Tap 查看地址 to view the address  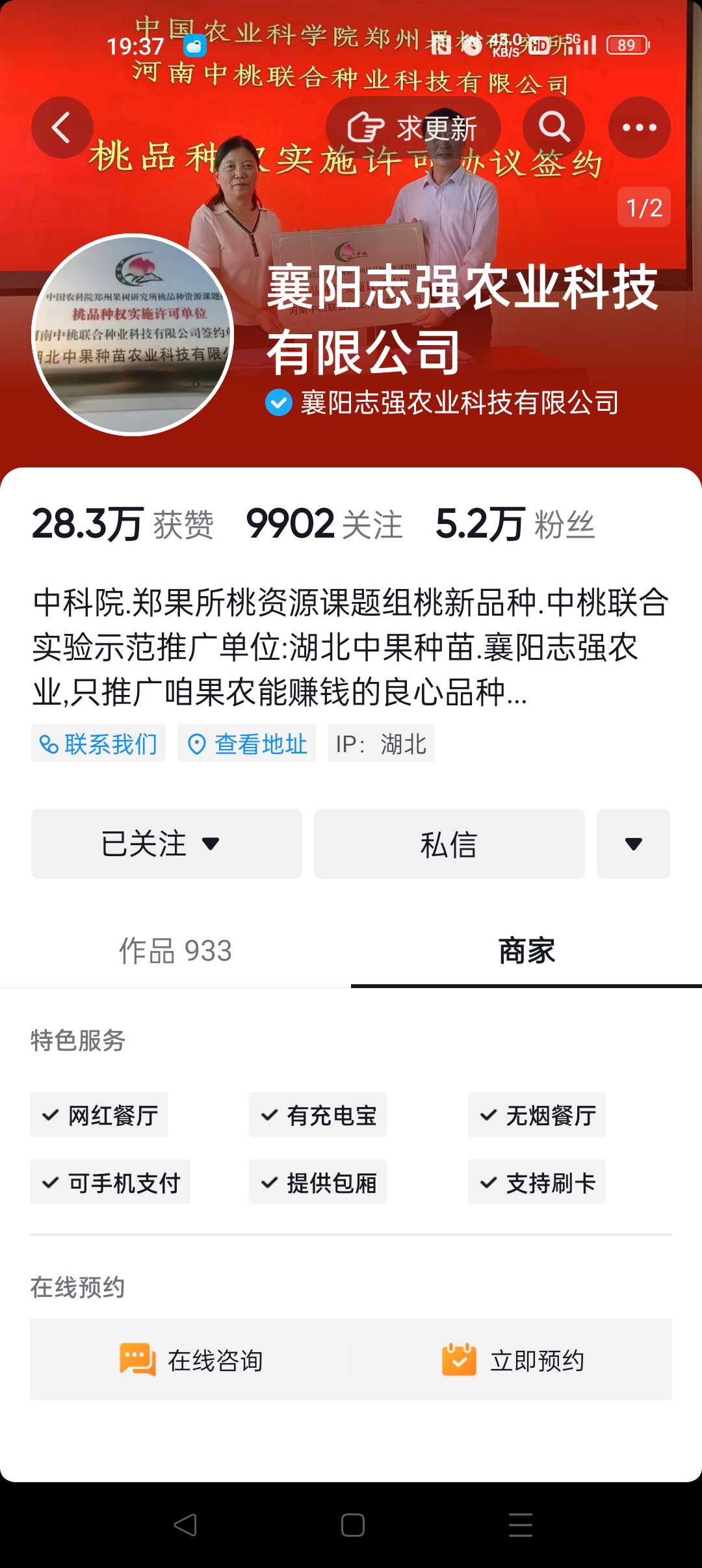tap(247, 743)
